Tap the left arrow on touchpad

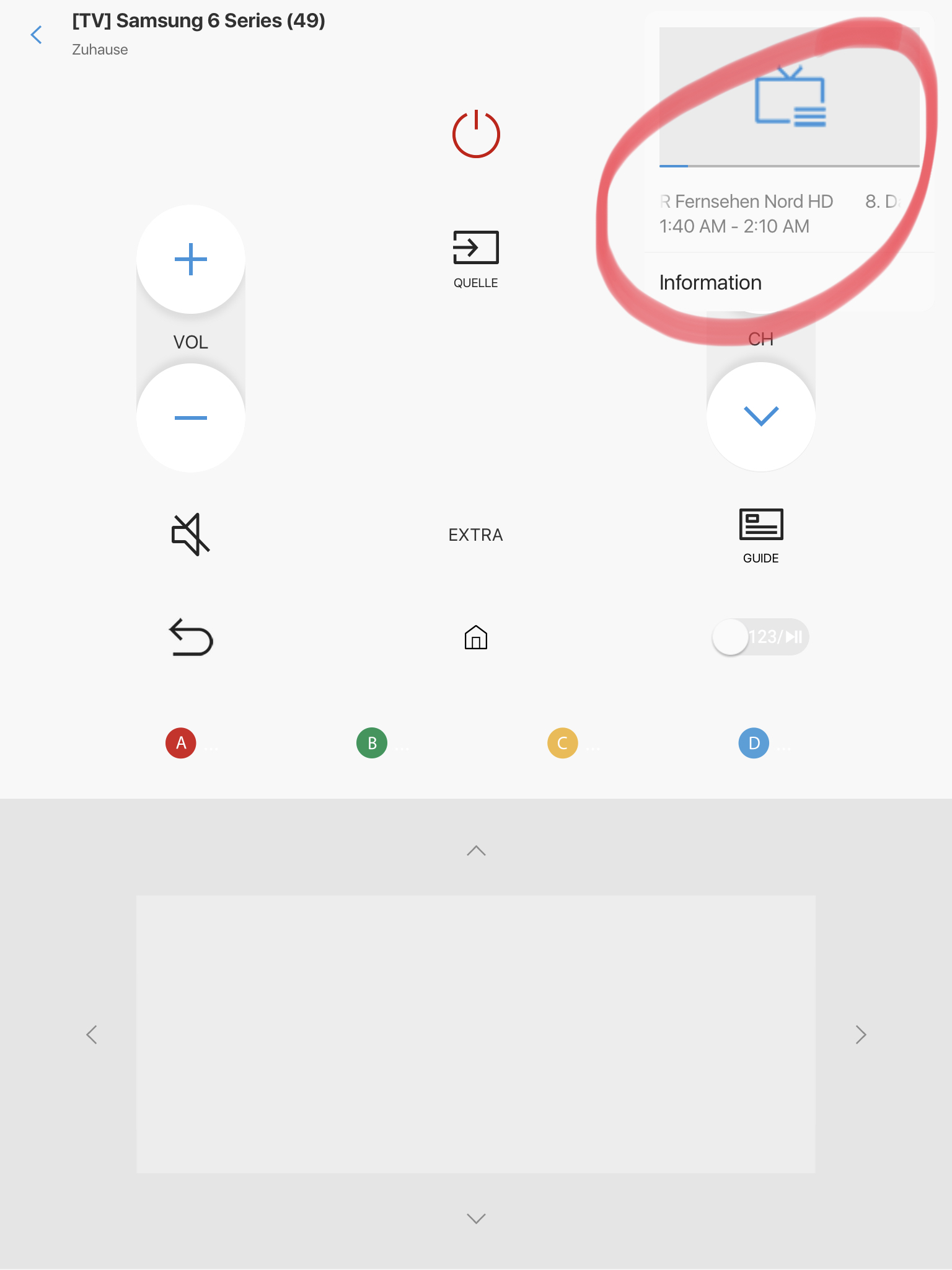[x=92, y=1034]
